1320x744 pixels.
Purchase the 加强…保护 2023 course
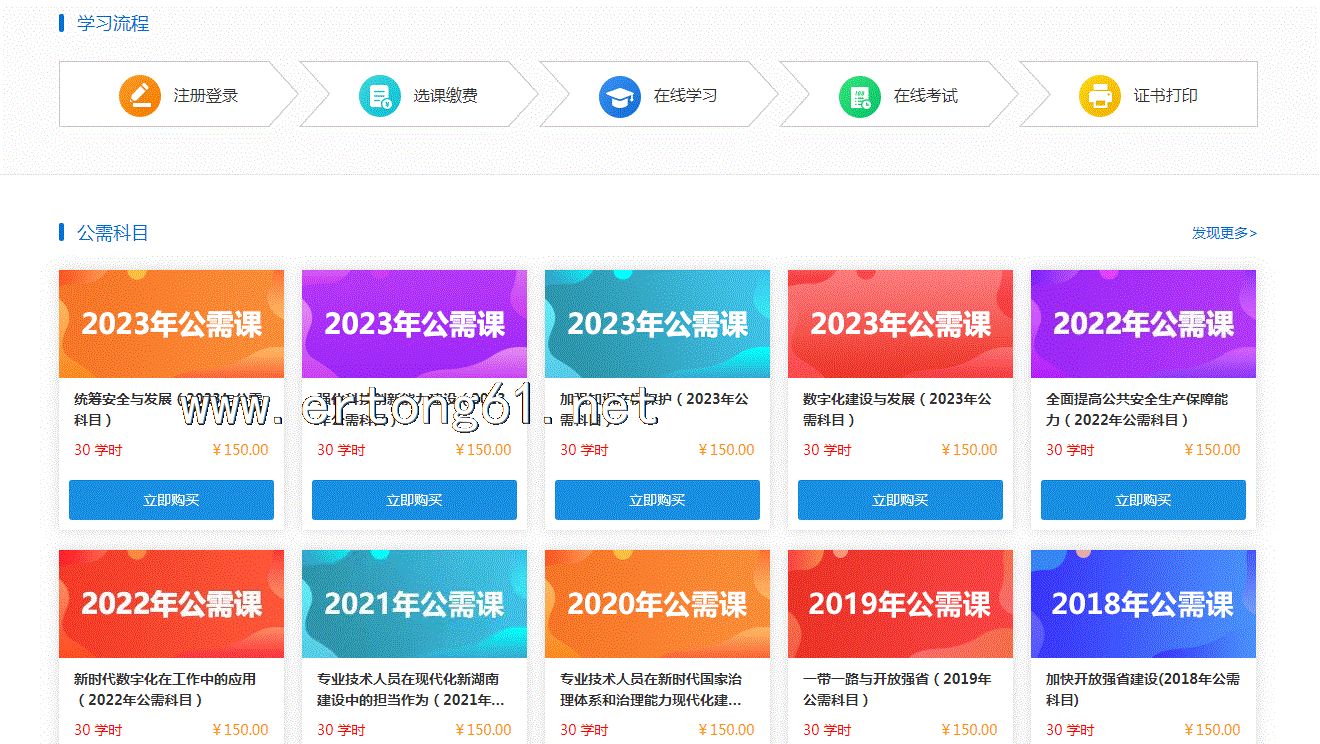(x=657, y=500)
